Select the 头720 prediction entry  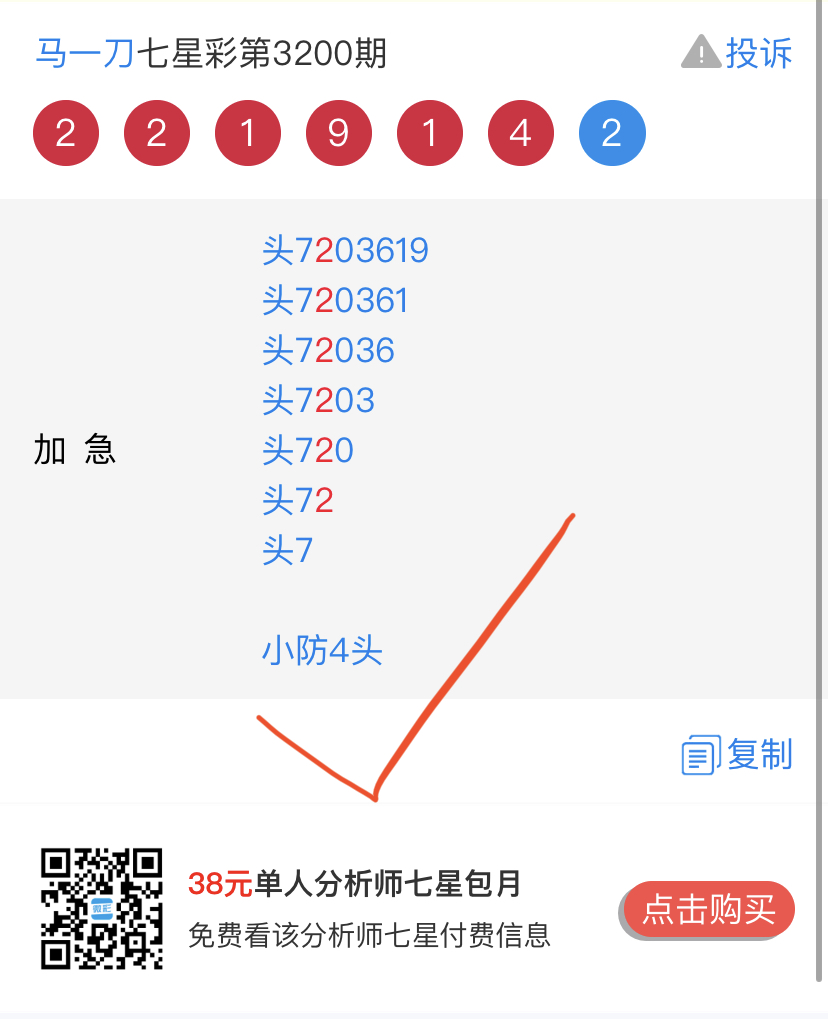coord(308,451)
